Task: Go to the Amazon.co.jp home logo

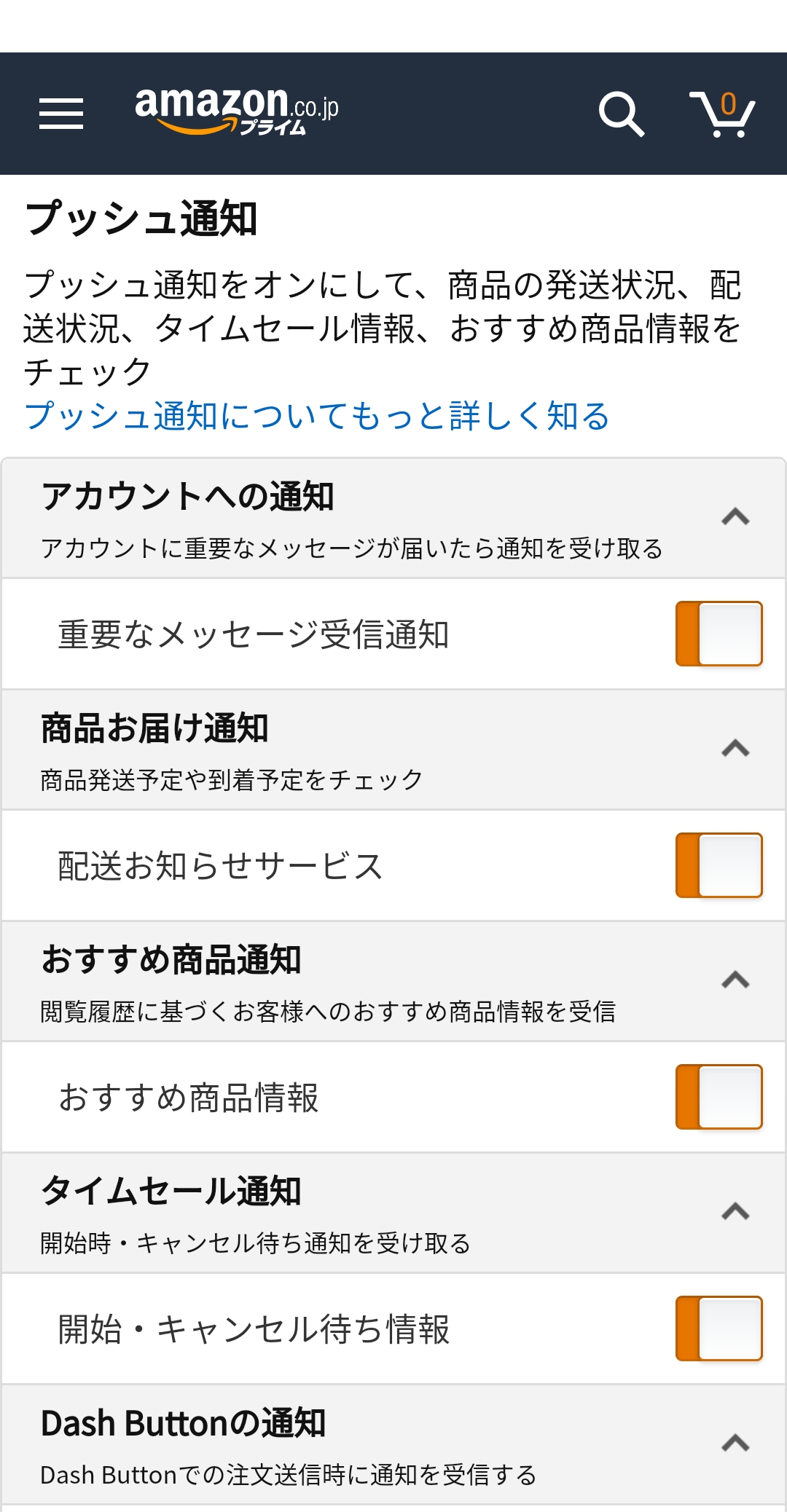Action: pyautogui.click(x=237, y=111)
